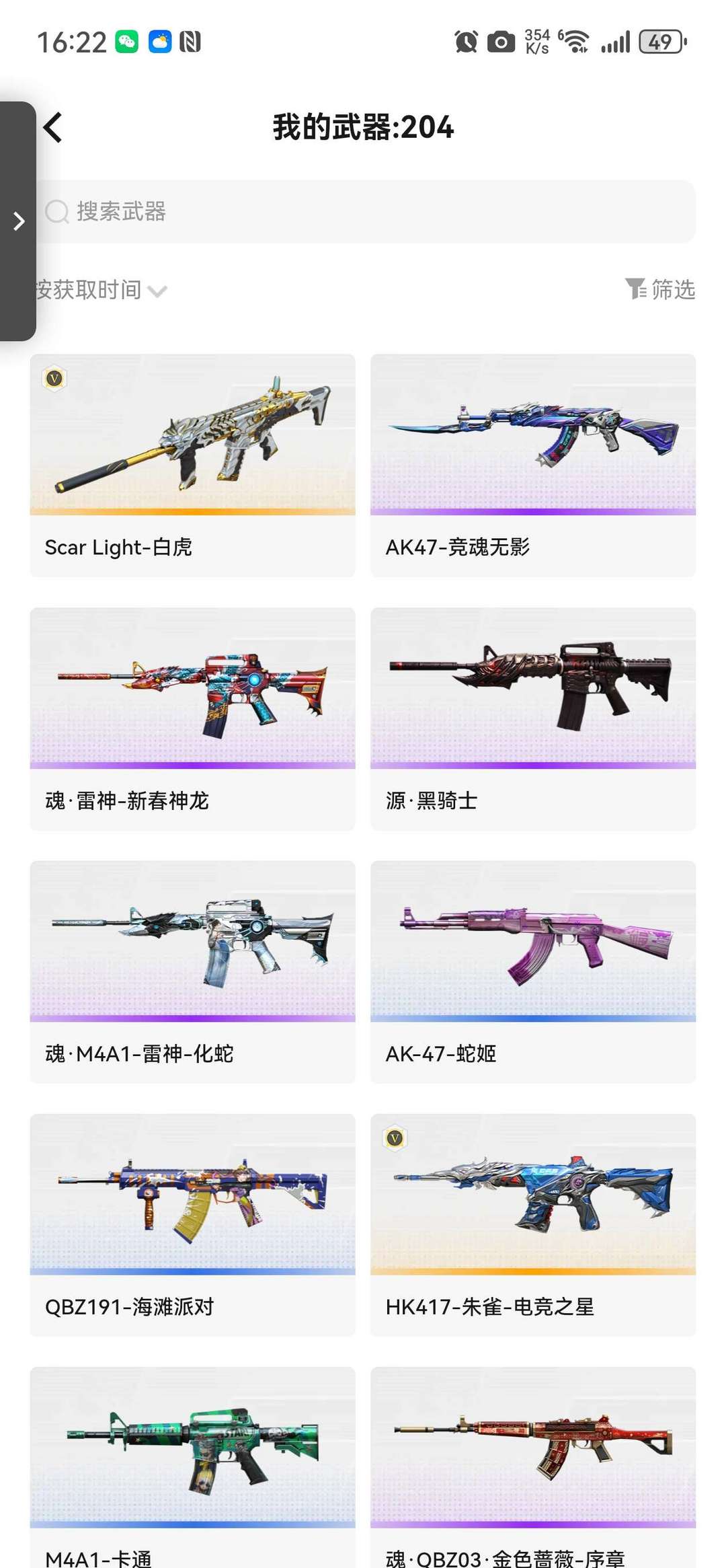The width and height of the screenshot is (726, 1568).
Task: Go back using the top-left arrow
Action: click(x=52, y=127)
